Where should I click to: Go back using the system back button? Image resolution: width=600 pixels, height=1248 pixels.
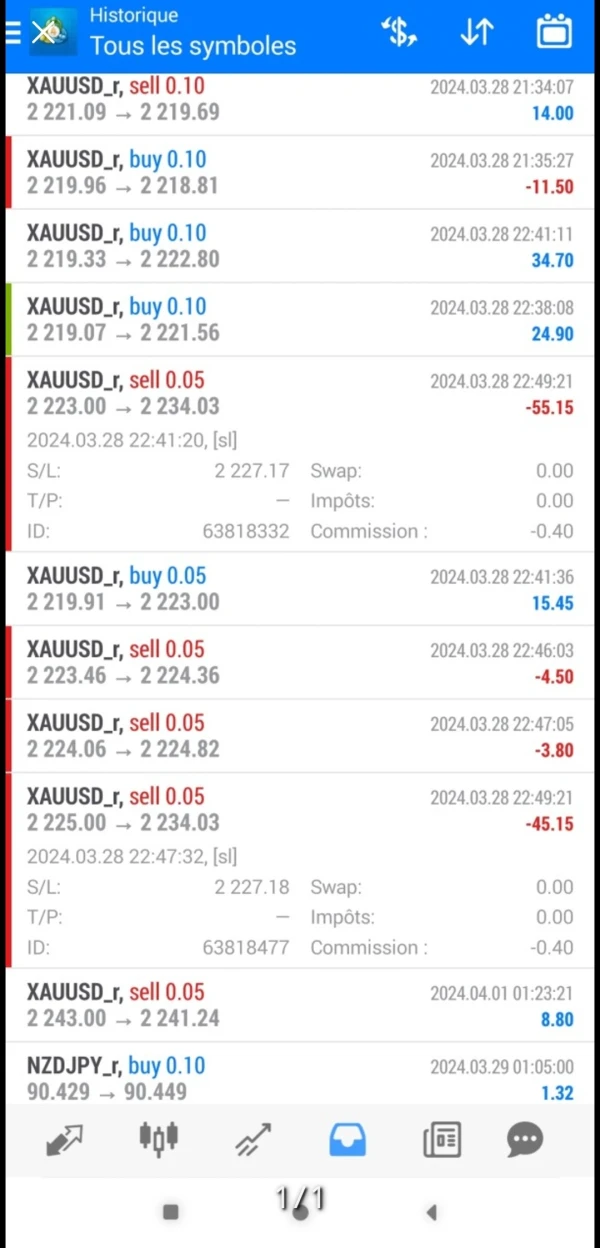click(432, 1213)
